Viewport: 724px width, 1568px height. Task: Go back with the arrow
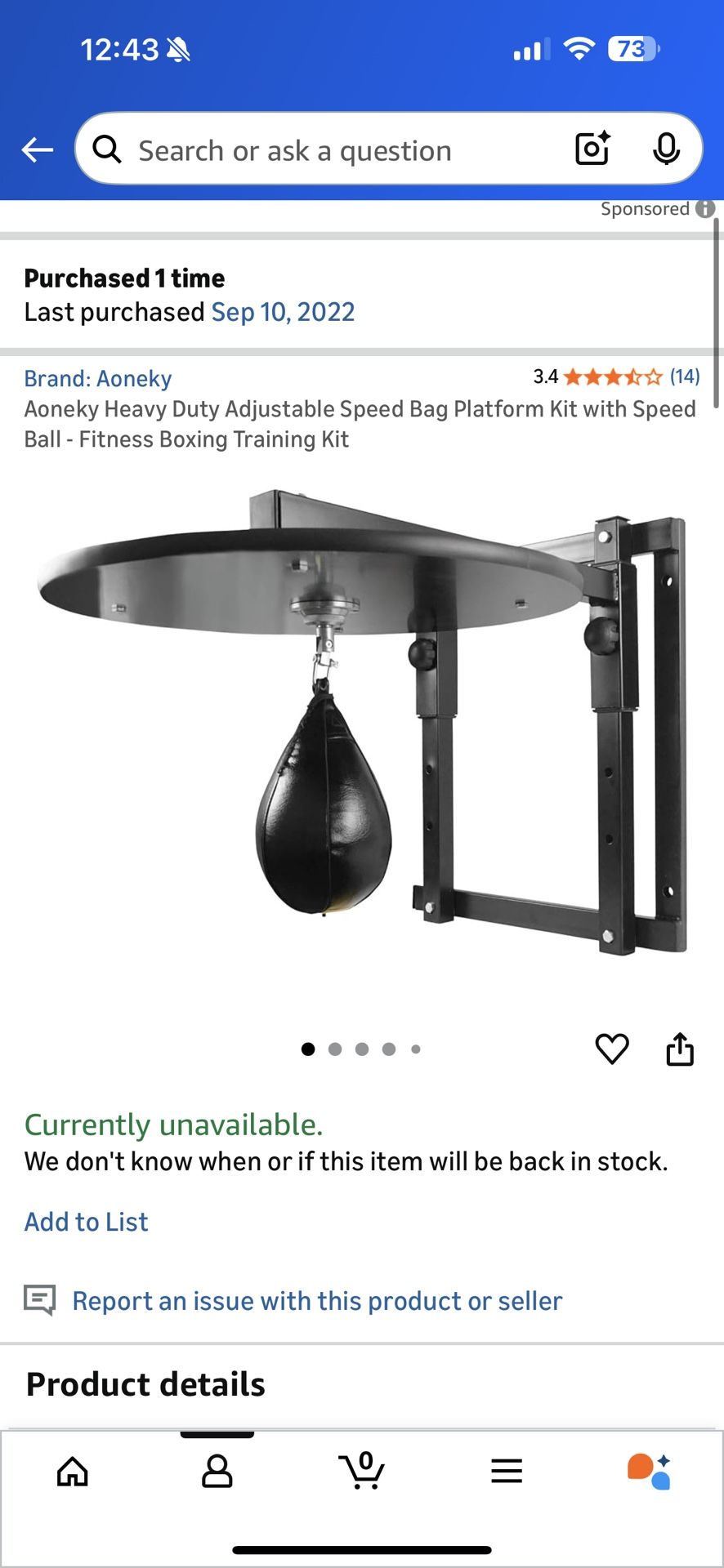point(38,150)
